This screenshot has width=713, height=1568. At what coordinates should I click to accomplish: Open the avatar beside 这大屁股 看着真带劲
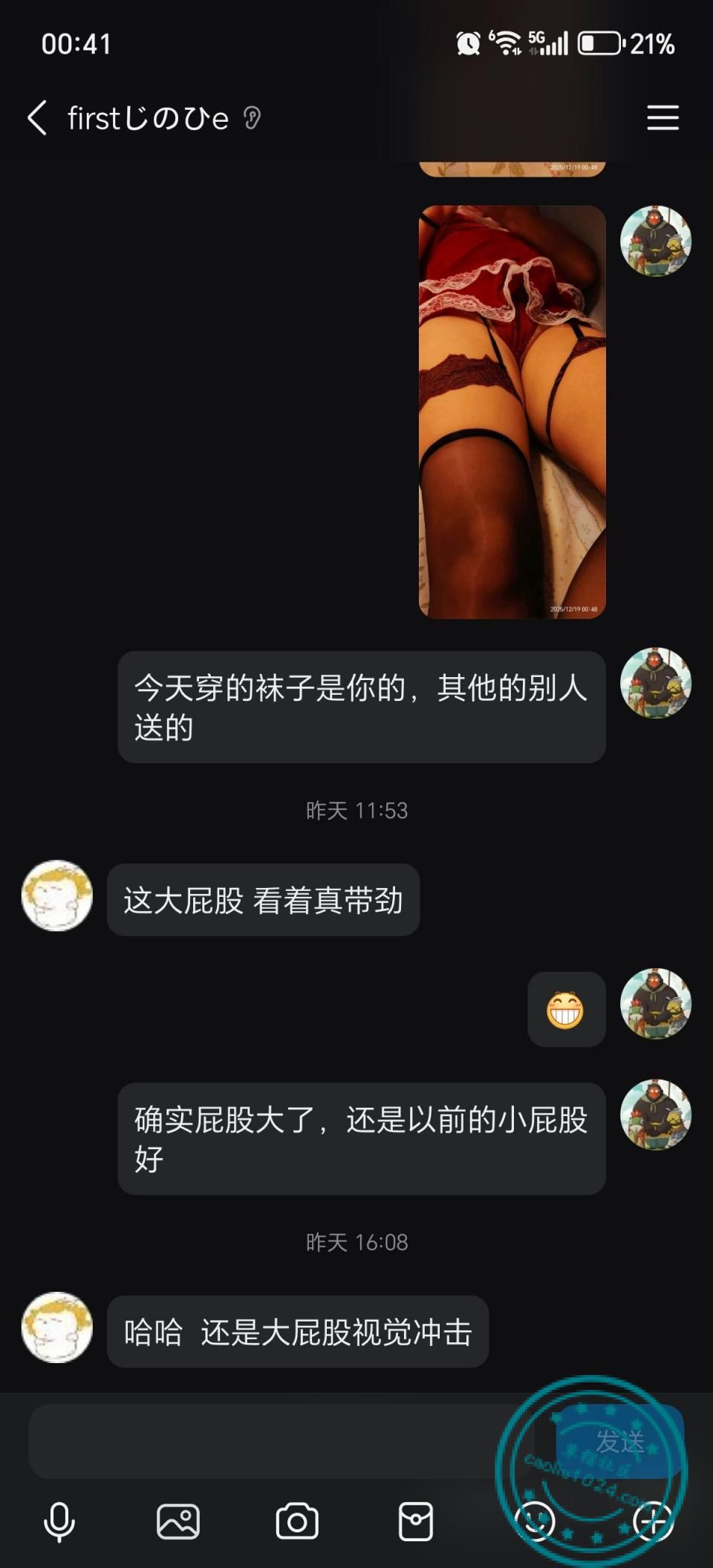tap(57, 896)
